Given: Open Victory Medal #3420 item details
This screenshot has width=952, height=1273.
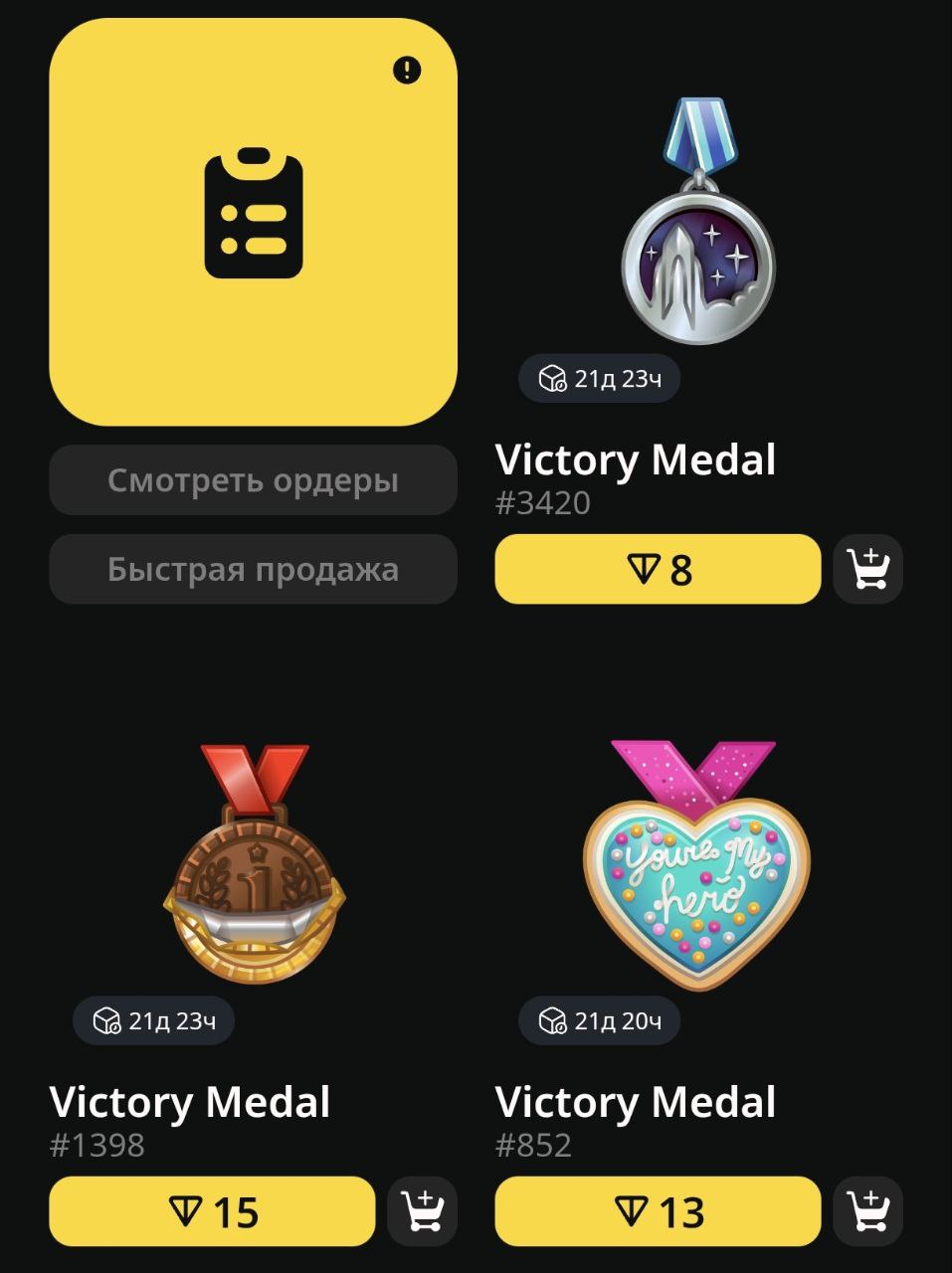Looking at the screenshot, I should (638, 459).
